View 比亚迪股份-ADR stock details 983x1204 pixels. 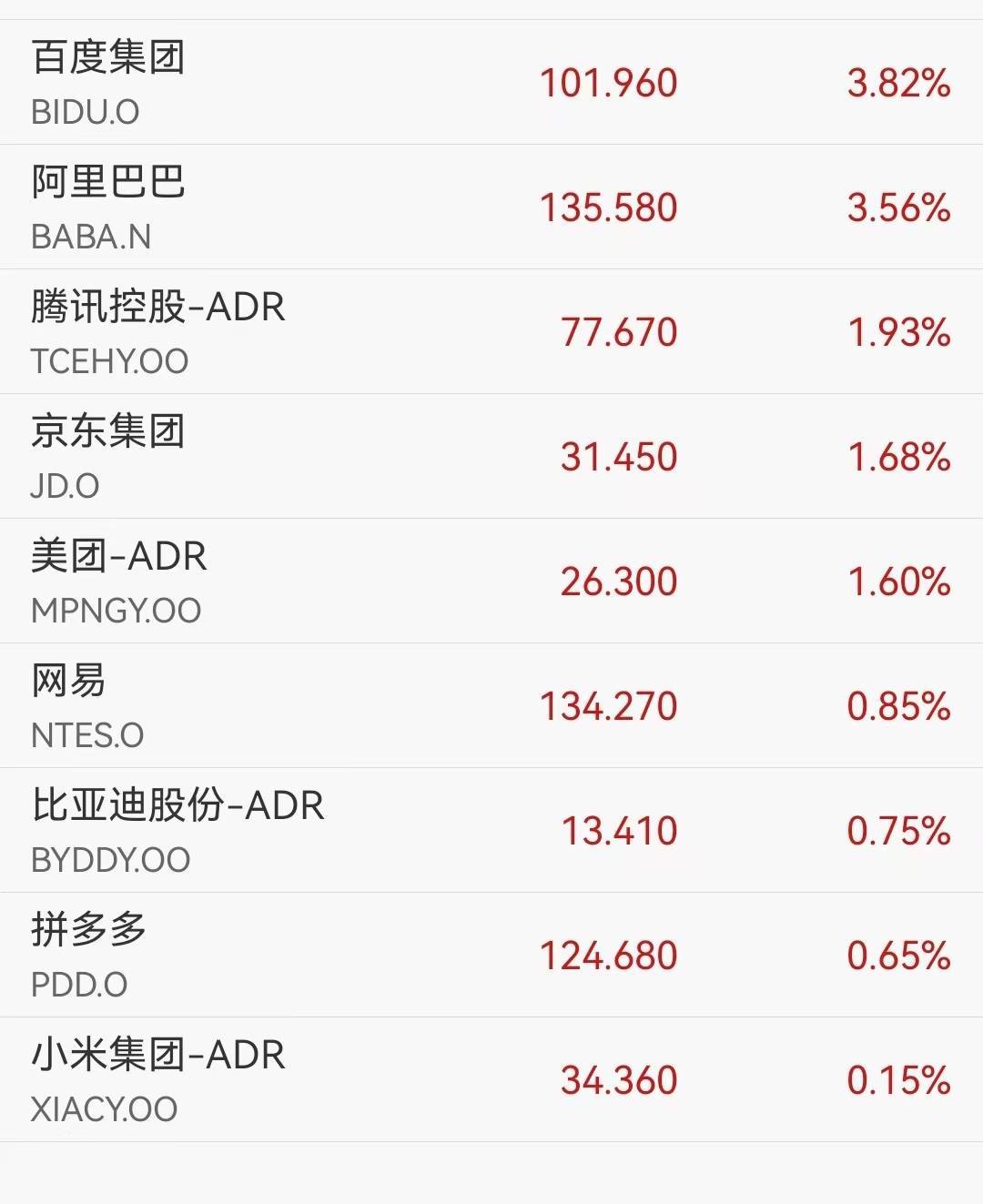point(491,830)
